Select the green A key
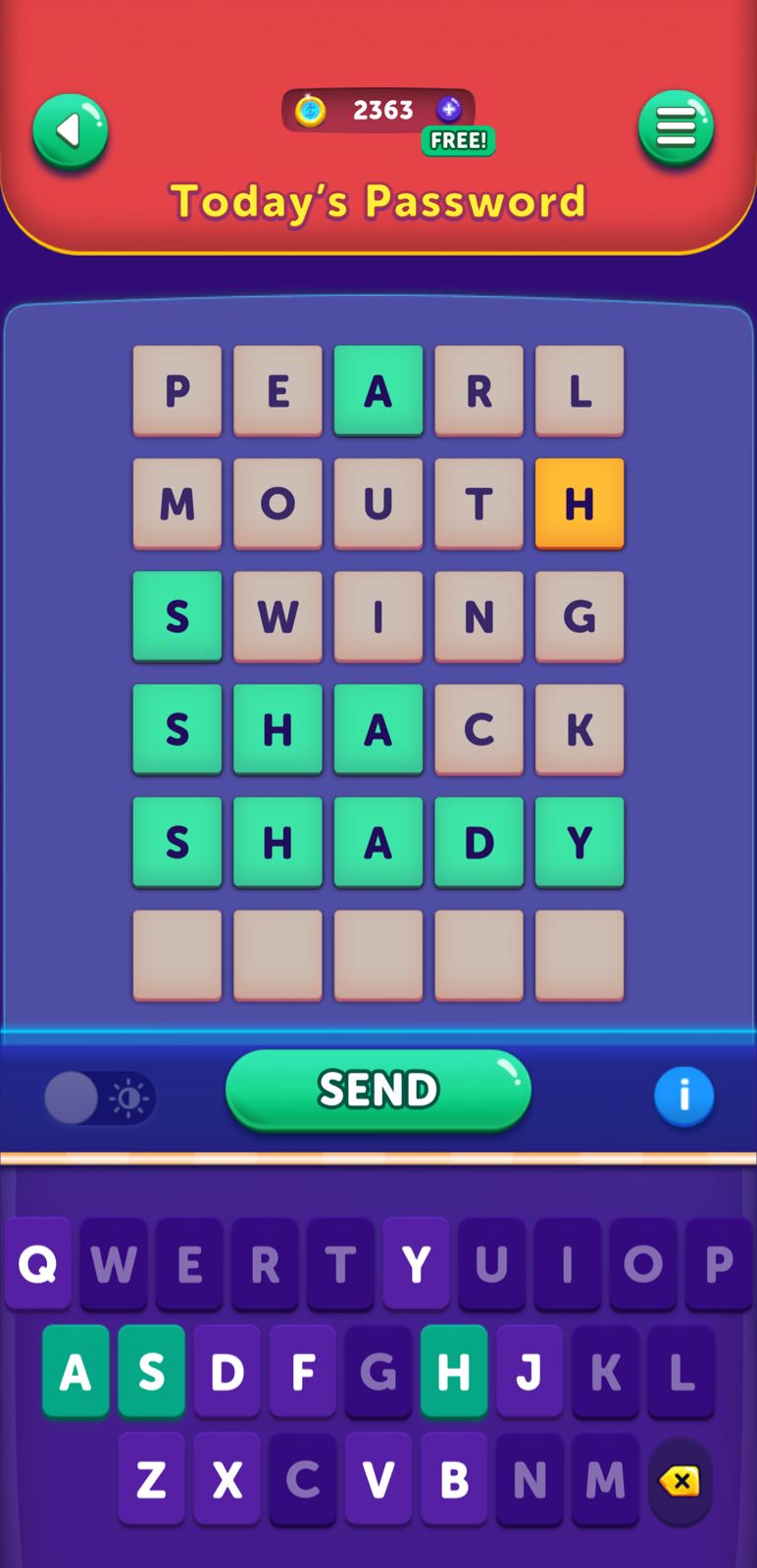 tap(76, 1372)
